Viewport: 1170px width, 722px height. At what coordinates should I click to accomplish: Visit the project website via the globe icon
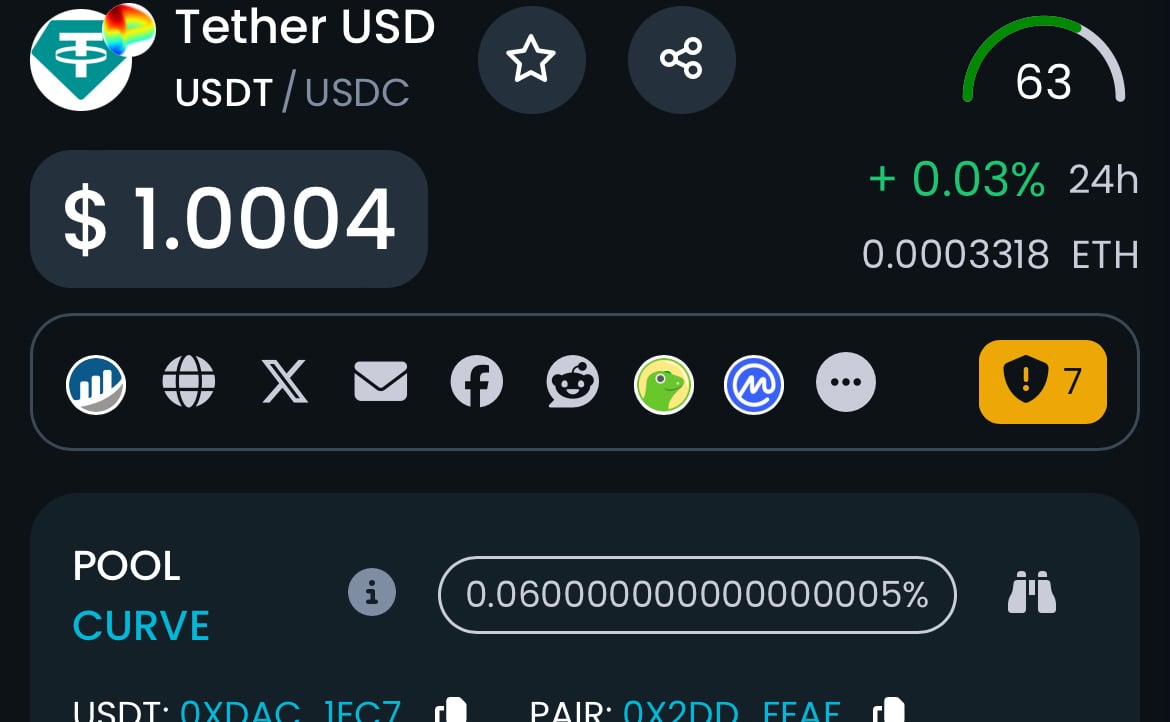point(189,383)
